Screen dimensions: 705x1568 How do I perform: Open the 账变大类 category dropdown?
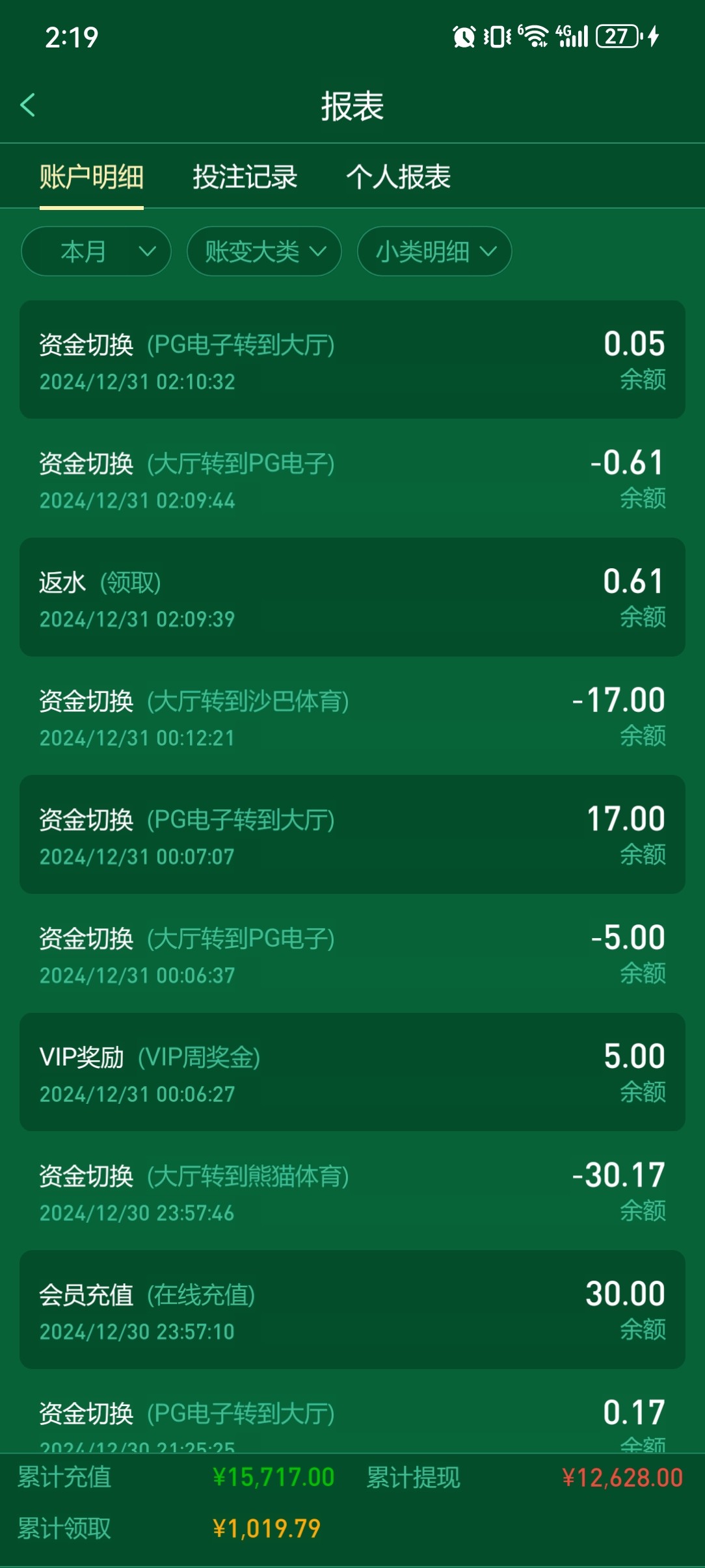pyautogui.click(x=264, y=251)
